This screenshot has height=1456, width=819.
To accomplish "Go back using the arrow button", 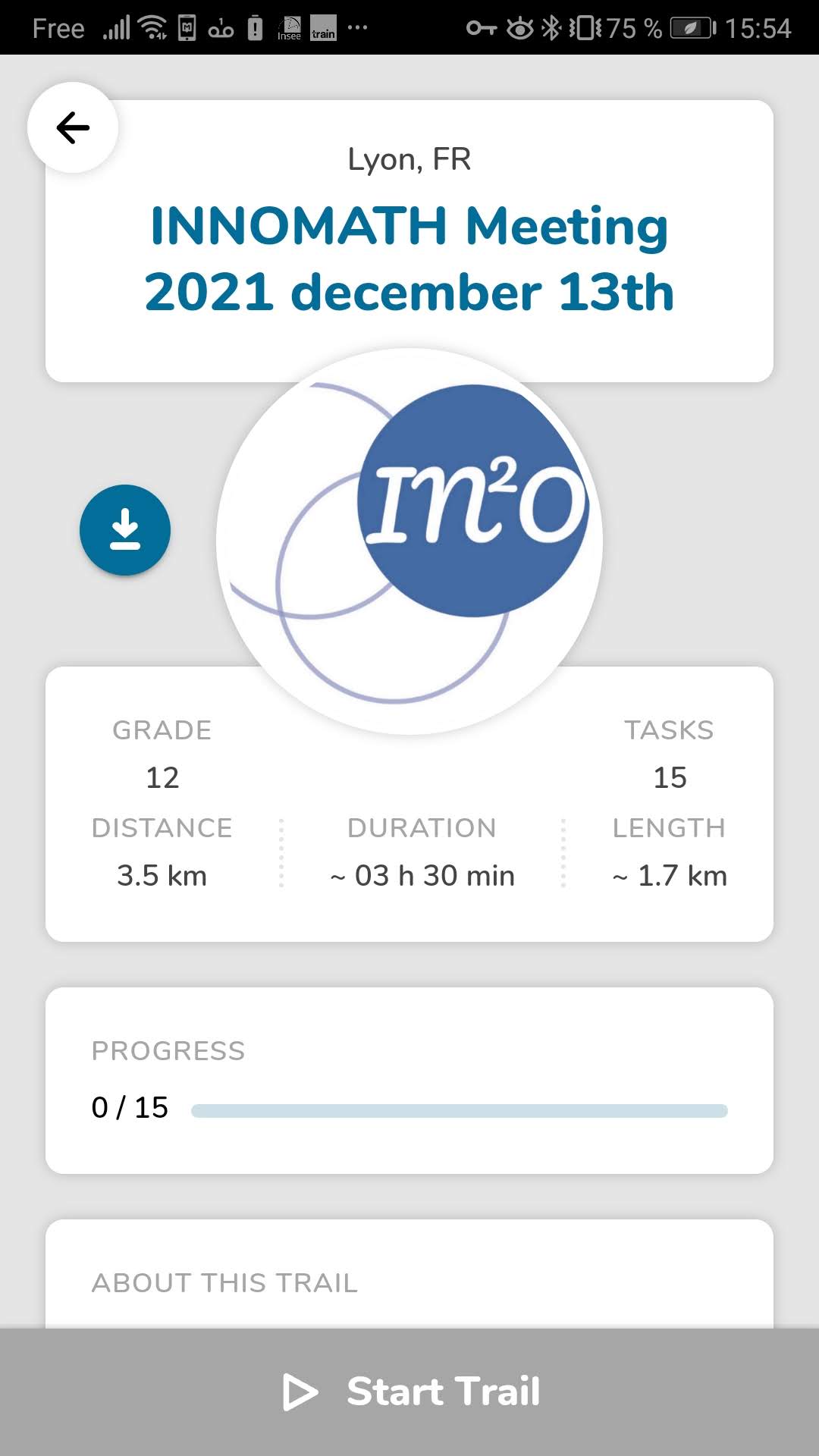I will pos(73,127).
